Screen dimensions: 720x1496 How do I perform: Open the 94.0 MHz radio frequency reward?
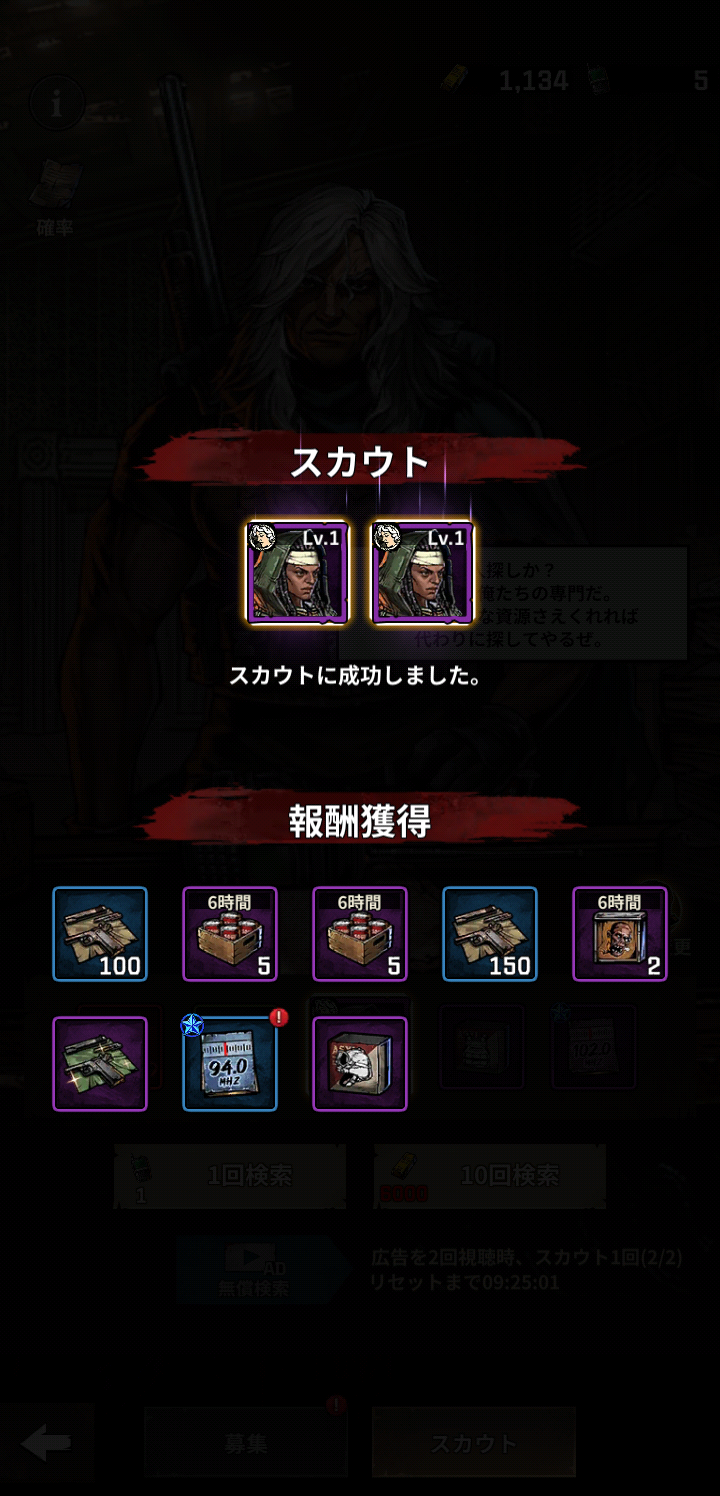pos(230,1064)
